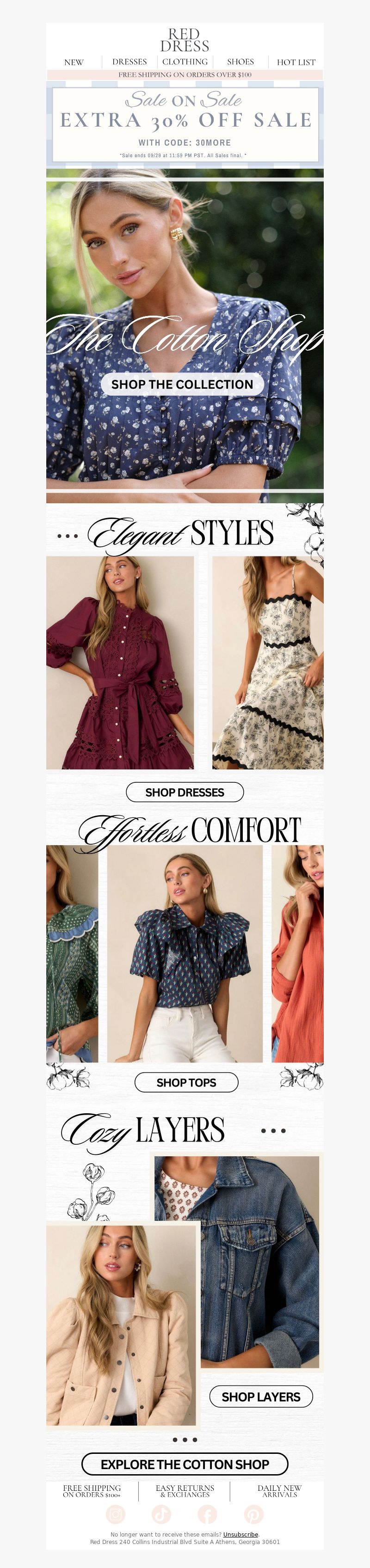Tap the Shop Layers button
370x1568 pixels.
261,1397
